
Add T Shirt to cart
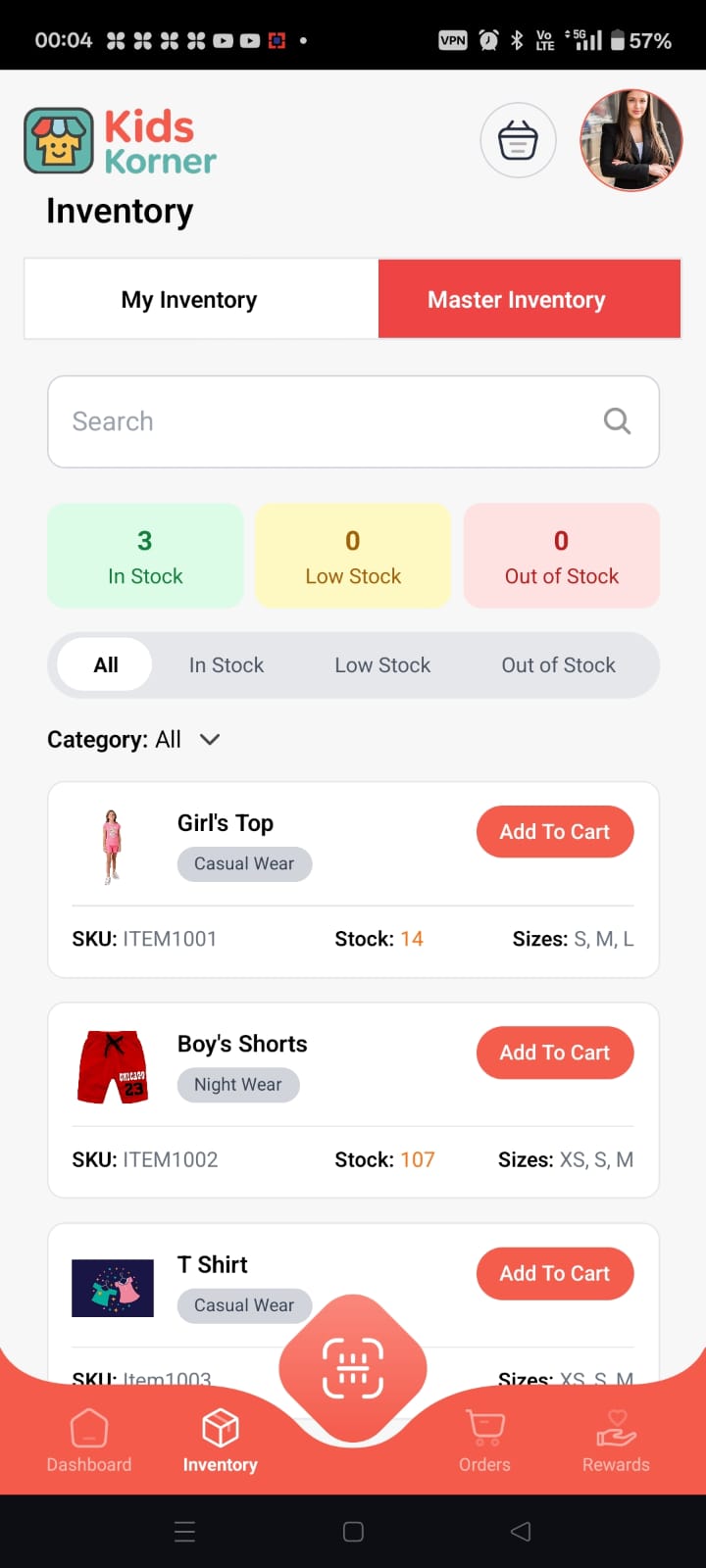coord(554,1273)
